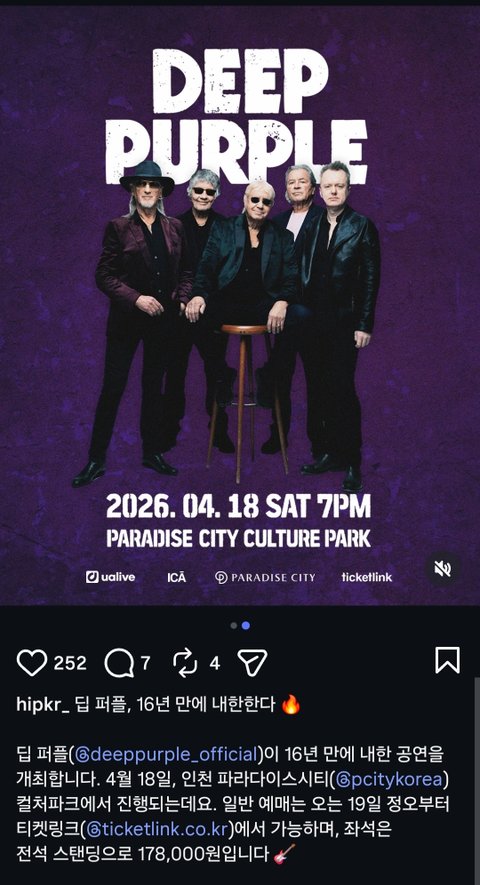Bookmark this post

tap(447, 660)
